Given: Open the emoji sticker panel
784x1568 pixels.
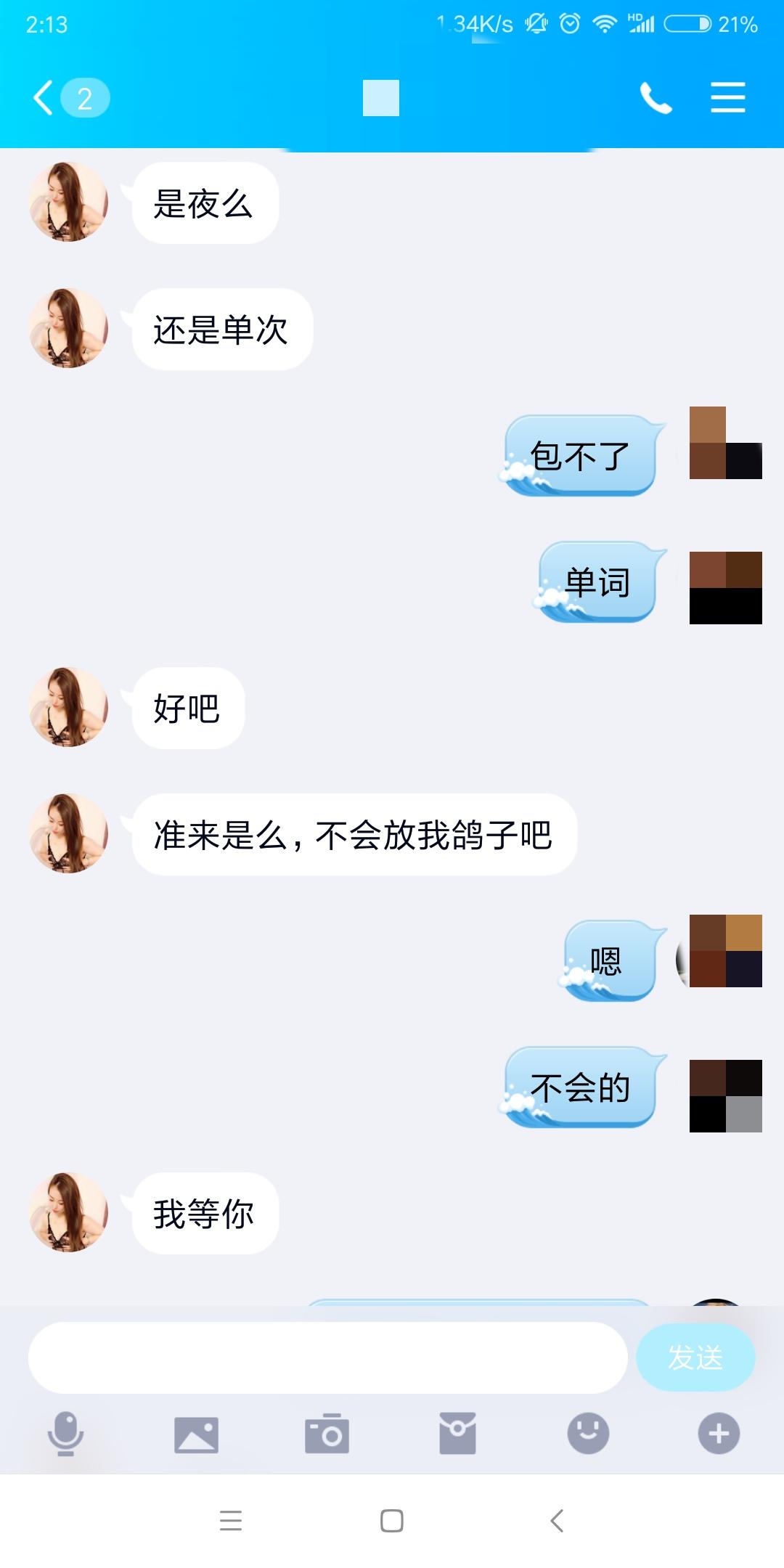Looking at the screenshot, I should pyautogui.click(x=588, y=1434).
